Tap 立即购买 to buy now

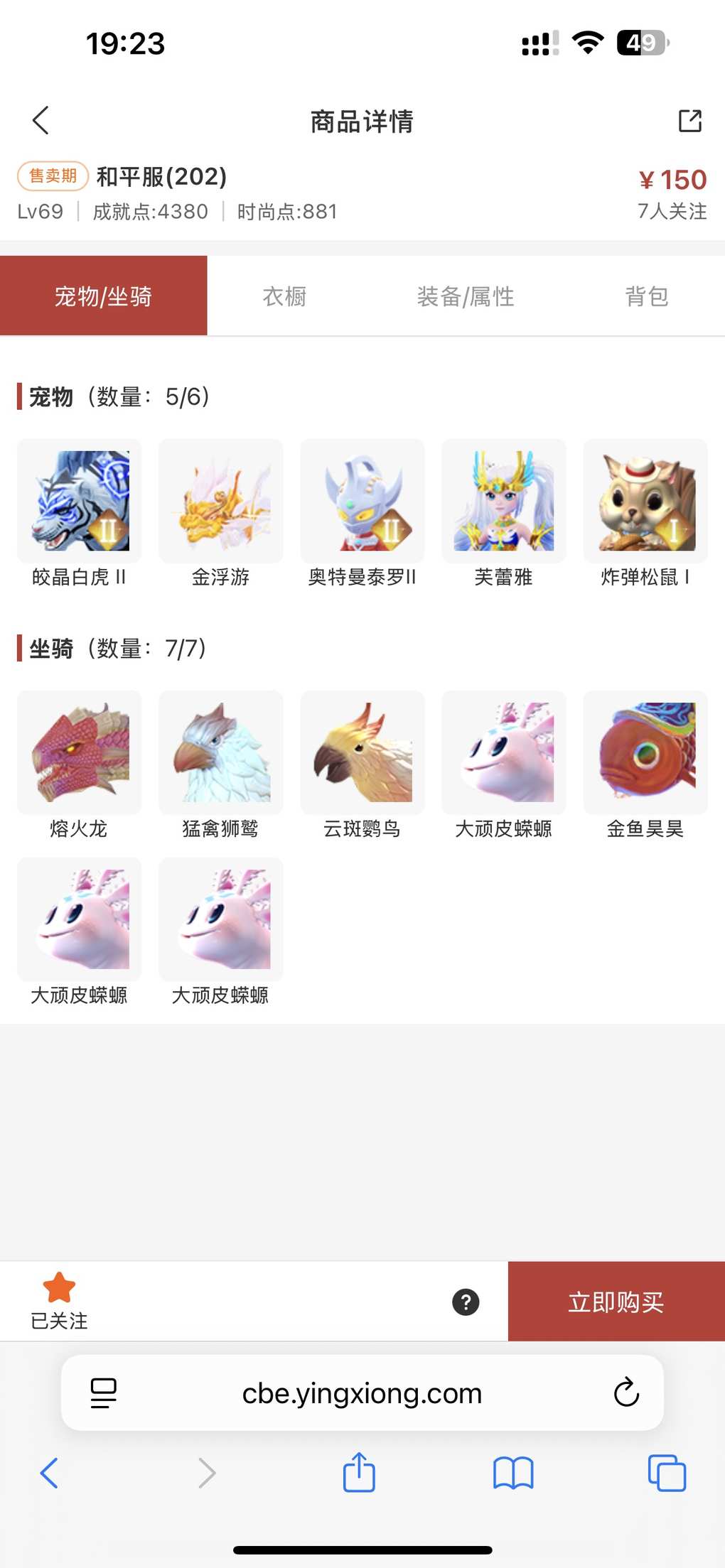[x=616, y=1302]
